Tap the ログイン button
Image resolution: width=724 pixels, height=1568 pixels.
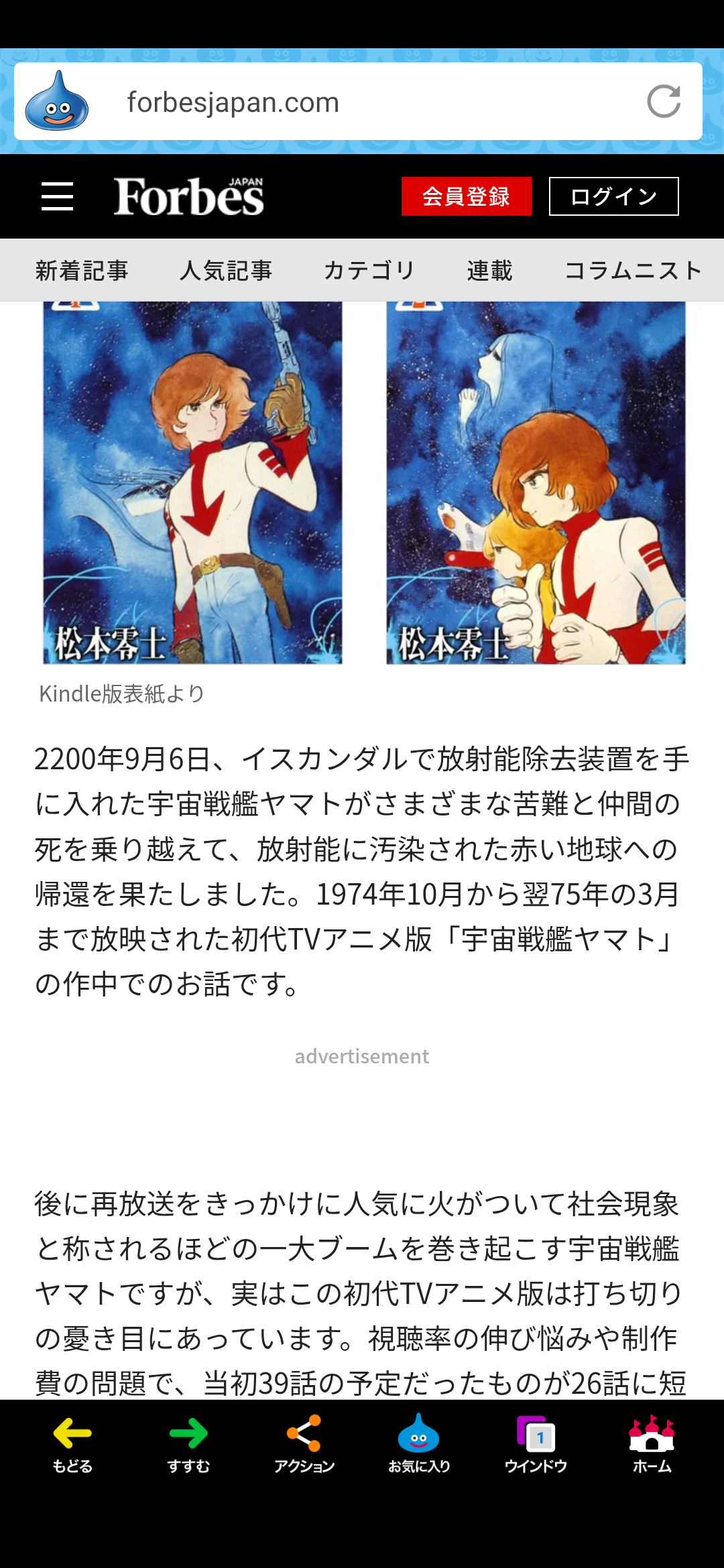(614, 196)
